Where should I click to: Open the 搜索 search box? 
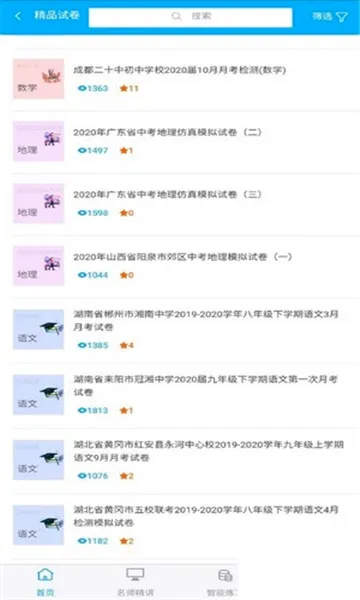point(191,17)
